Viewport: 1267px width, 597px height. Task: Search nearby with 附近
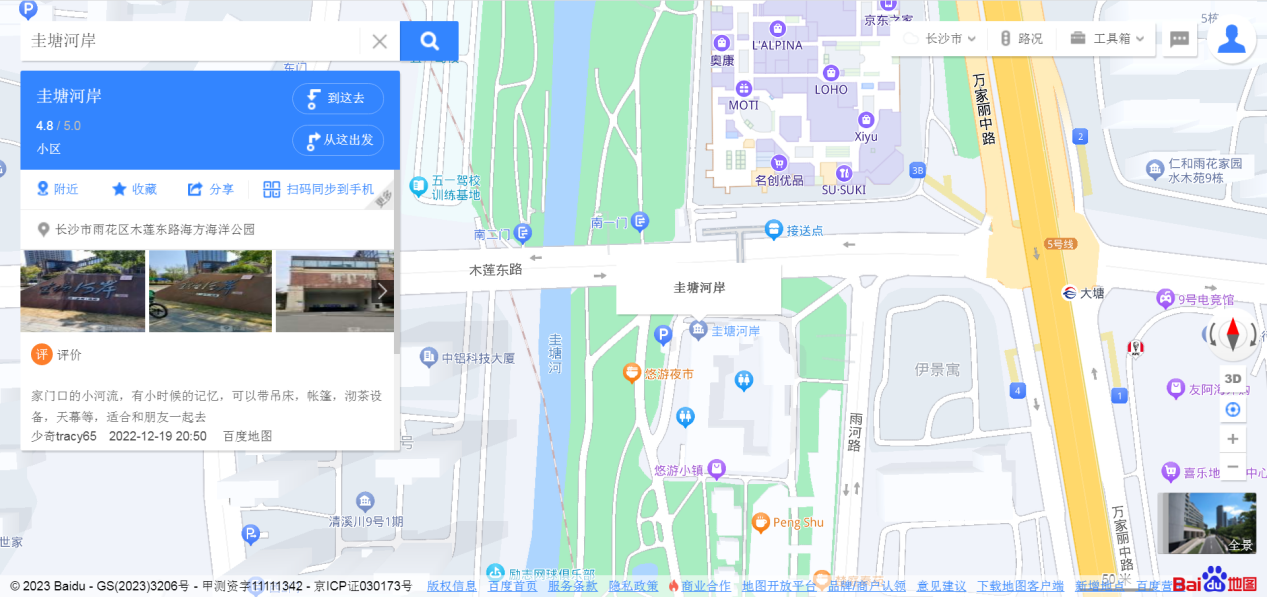click(x=58, y=189)
